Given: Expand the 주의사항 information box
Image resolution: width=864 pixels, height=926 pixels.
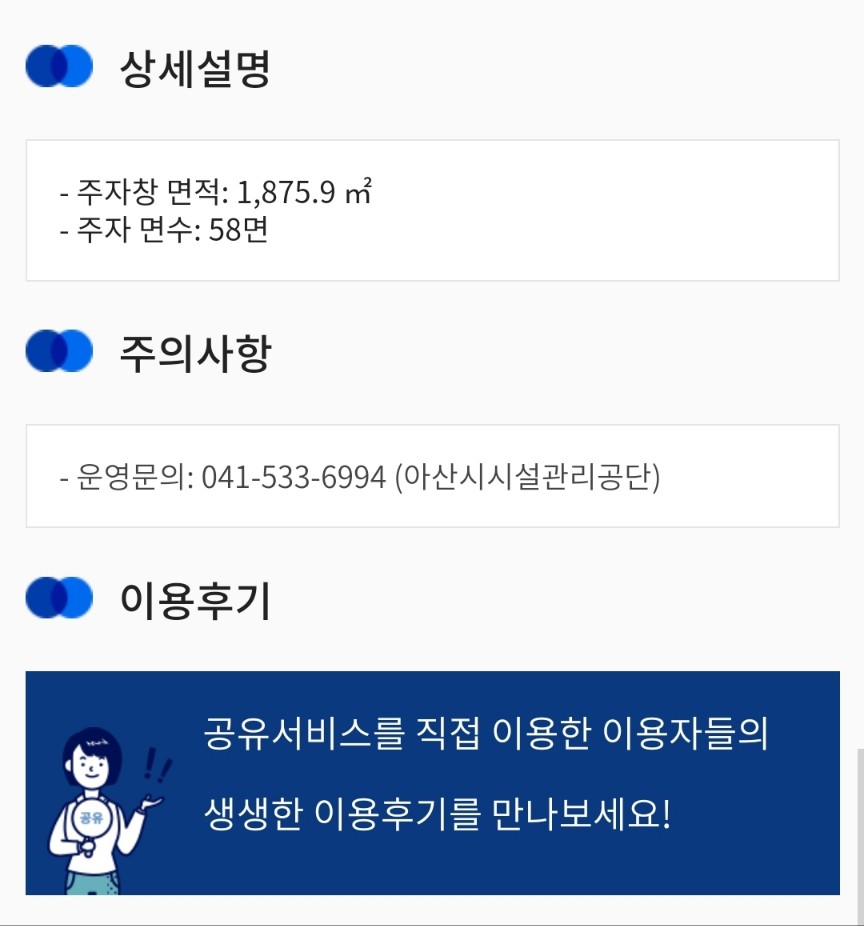Looking at the screenshot, I should pyautogui.click(x=432, y=476).
